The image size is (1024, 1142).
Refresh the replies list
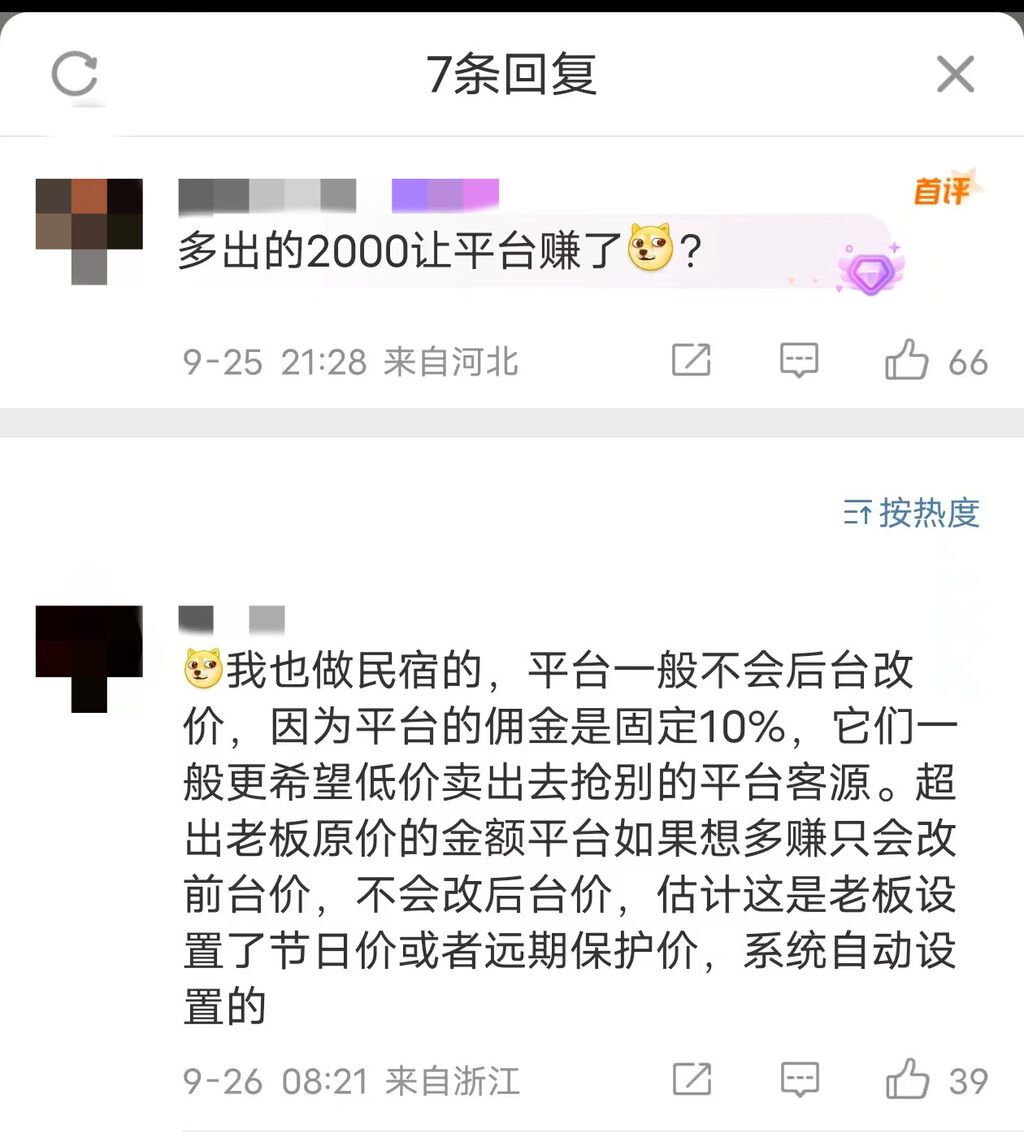(74, 74)
